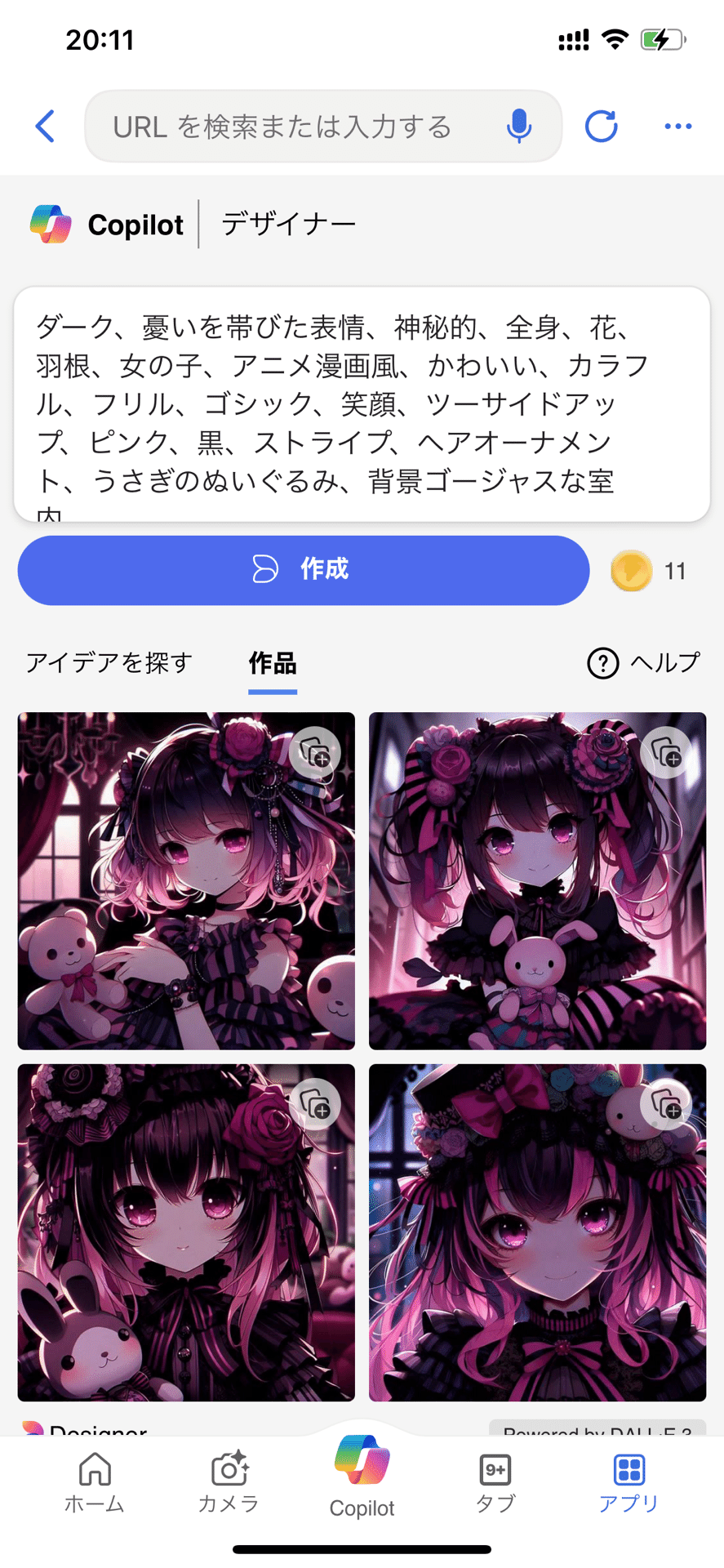Open the three-dot overflow menu
The height and width of the screenshot is (1568, 724).
coord(678,127)
